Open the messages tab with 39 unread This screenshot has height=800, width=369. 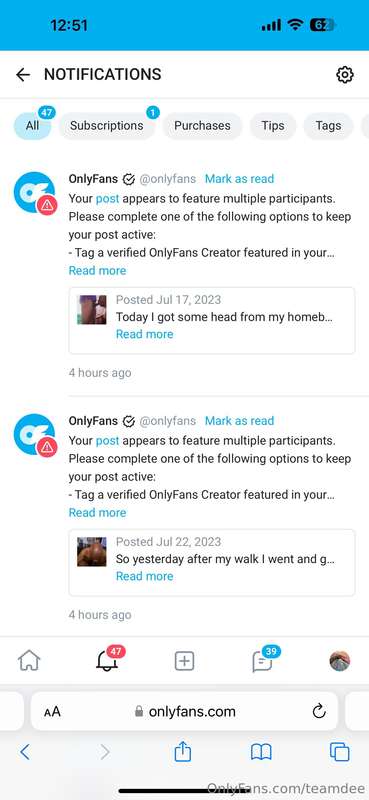tap(262, 661)
